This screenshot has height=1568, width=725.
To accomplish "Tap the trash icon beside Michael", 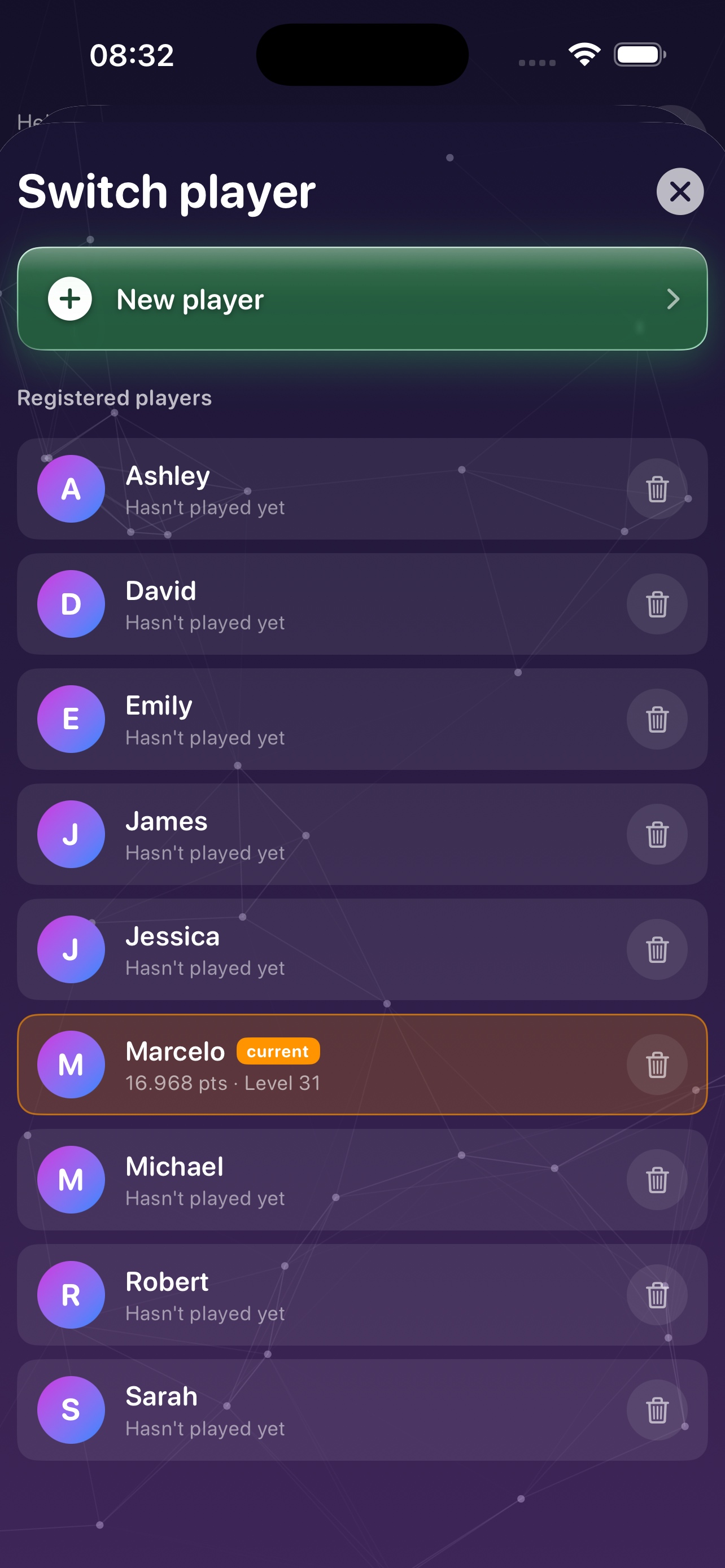I will point(657,1179).
